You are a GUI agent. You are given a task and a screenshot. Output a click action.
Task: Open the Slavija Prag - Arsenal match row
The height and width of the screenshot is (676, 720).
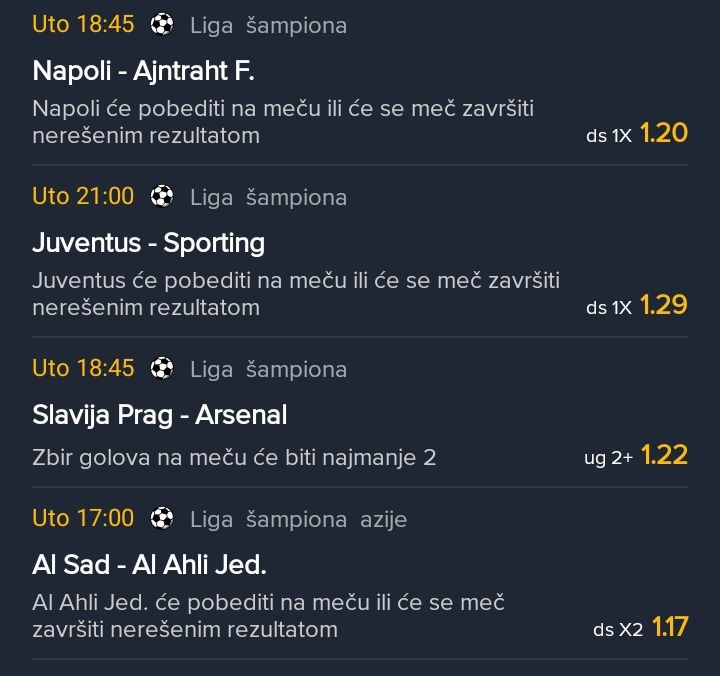160,415
